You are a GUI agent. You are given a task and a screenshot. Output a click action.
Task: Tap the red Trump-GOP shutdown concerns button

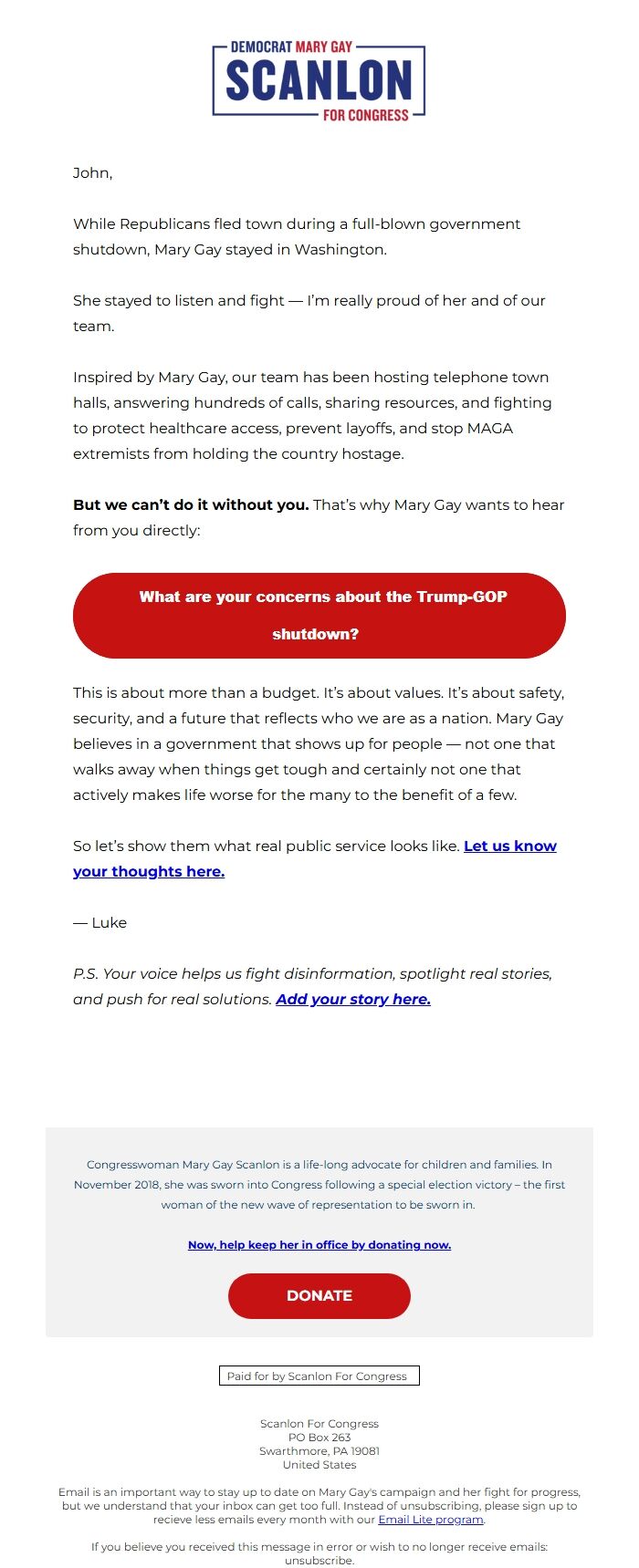point(319,616)
